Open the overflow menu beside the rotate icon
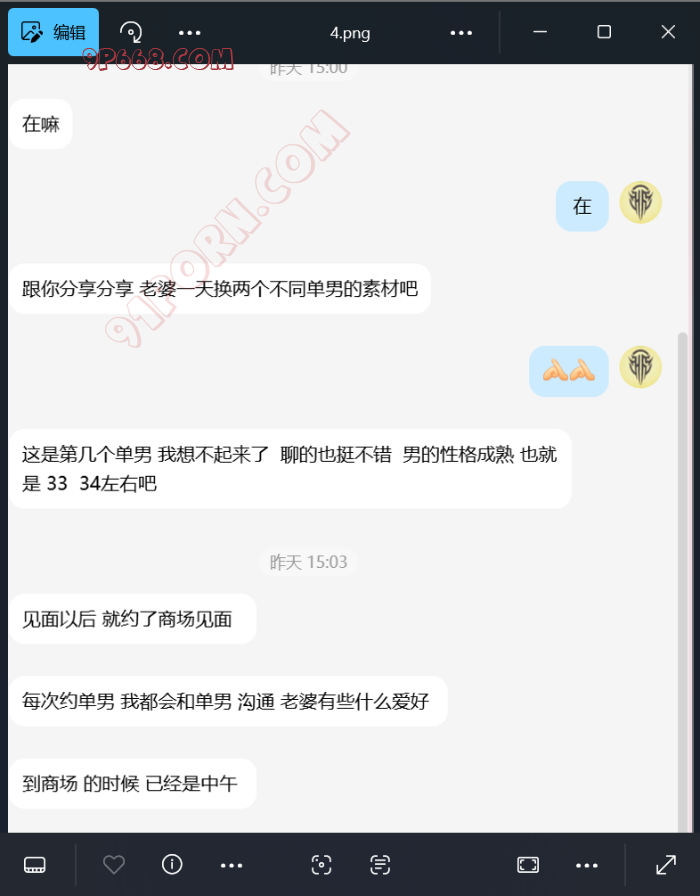This screenshot has width=700, height=896. point(190,32)
